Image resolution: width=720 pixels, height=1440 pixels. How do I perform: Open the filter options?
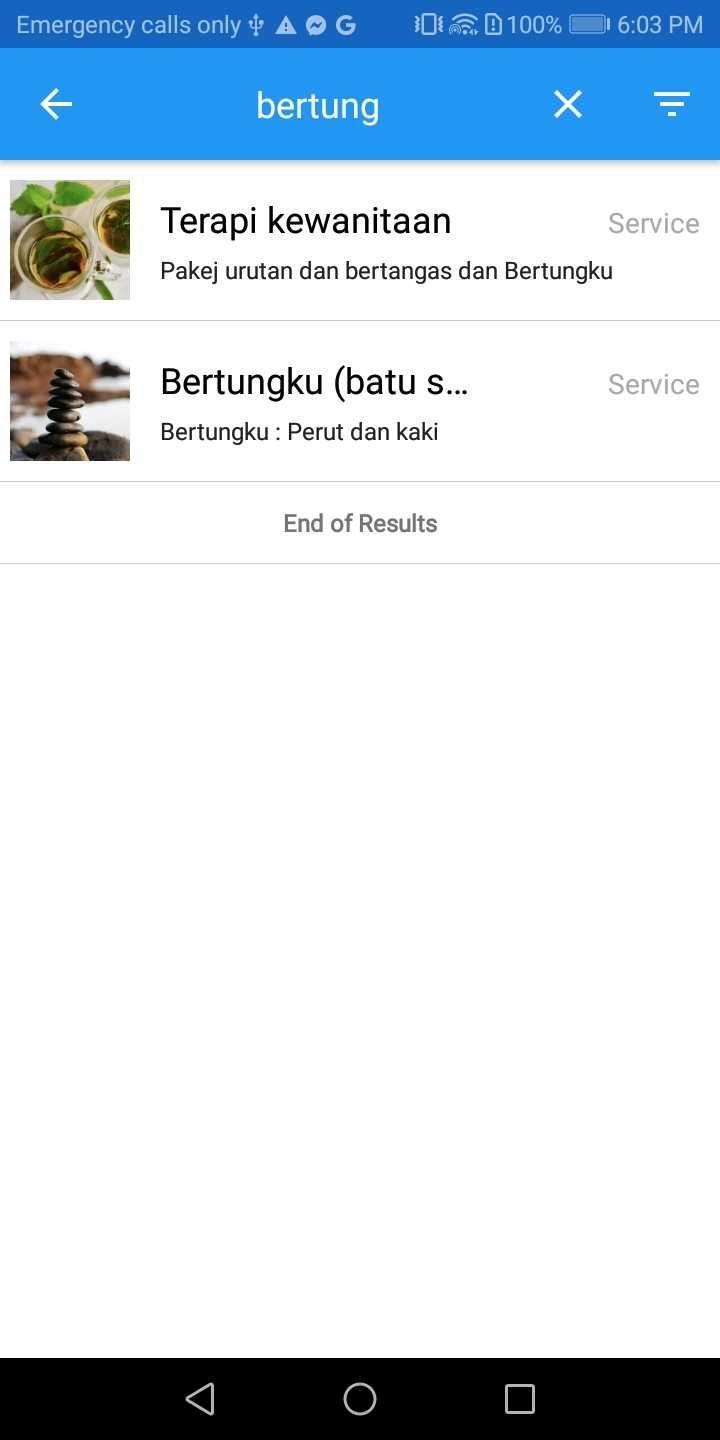click(671, 104)
